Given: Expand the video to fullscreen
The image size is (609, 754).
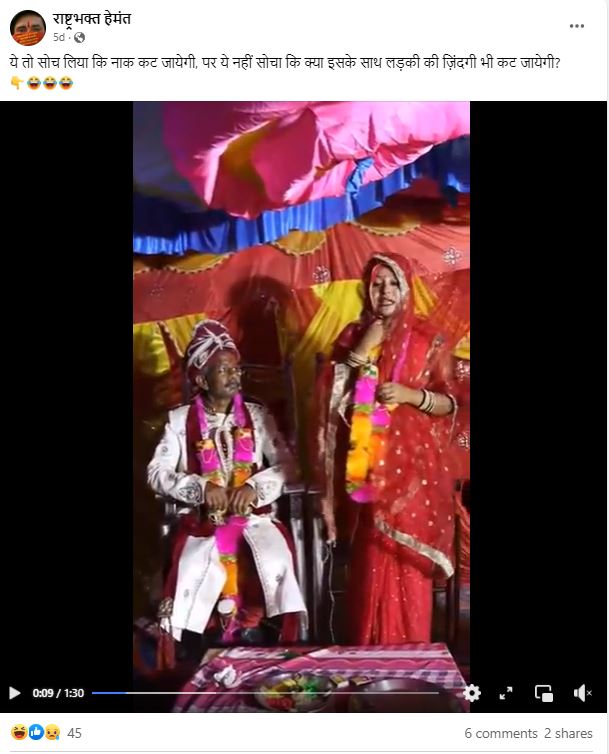Looking at the screenshot, I should pos(506,692).
